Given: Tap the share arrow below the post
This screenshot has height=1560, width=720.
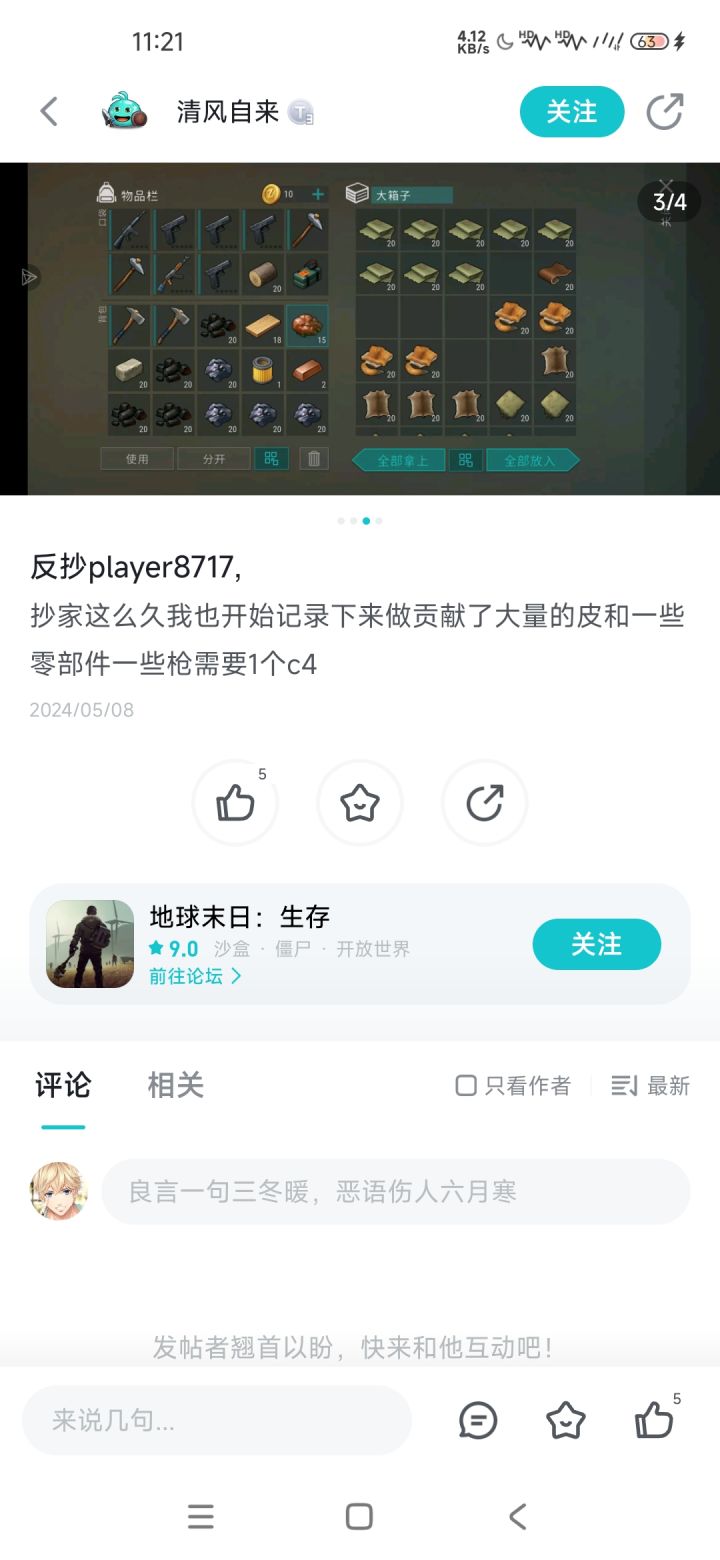Looking at the screenshot, I should tap(485, 803).
